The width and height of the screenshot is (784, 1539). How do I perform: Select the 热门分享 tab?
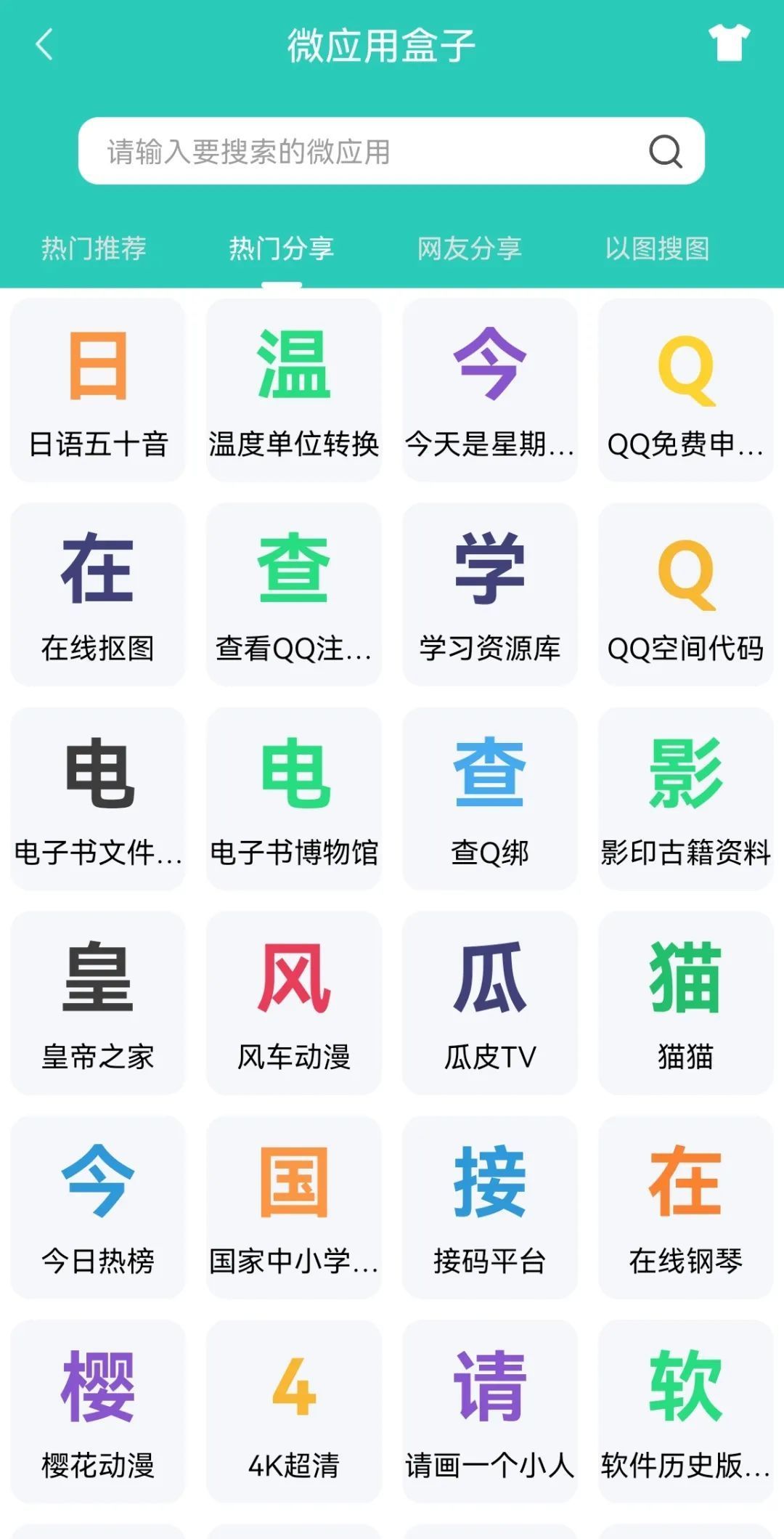pyautogui.click(x=282, y=248)
